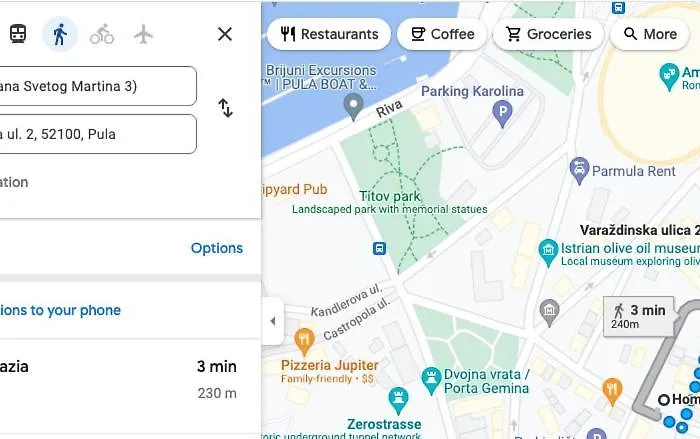Screen dimensions: 700x439
Task: Open More search categories
Action: [649, 34]
